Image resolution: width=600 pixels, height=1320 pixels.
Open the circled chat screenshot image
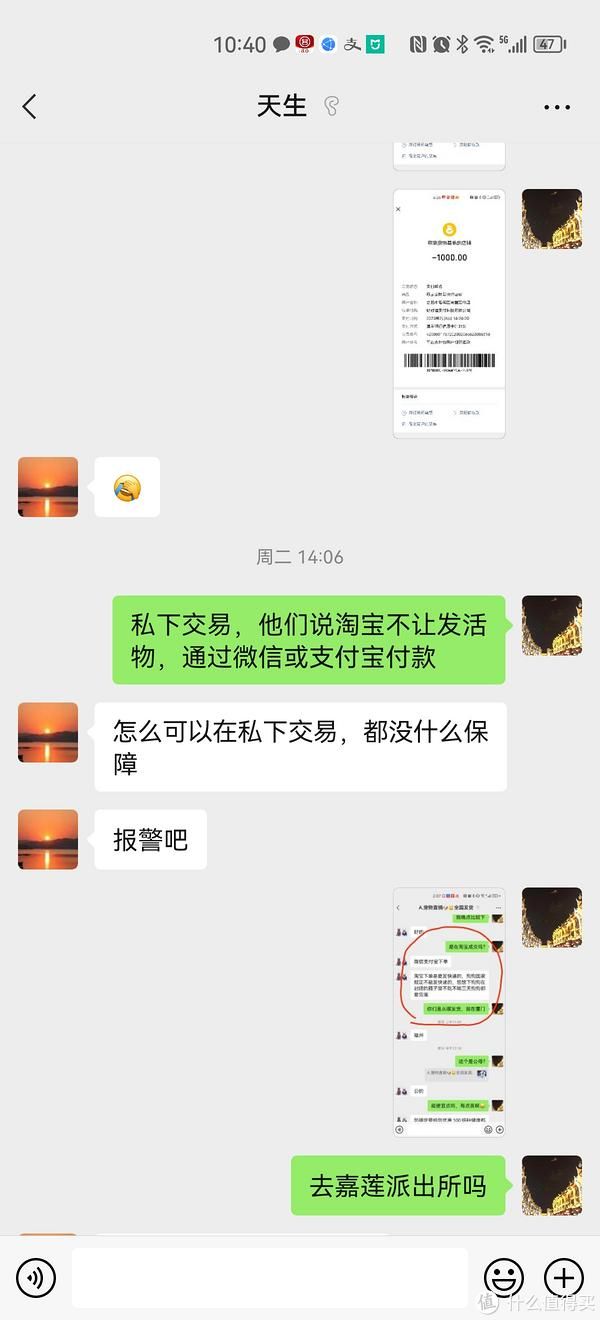click(449, 1012)
